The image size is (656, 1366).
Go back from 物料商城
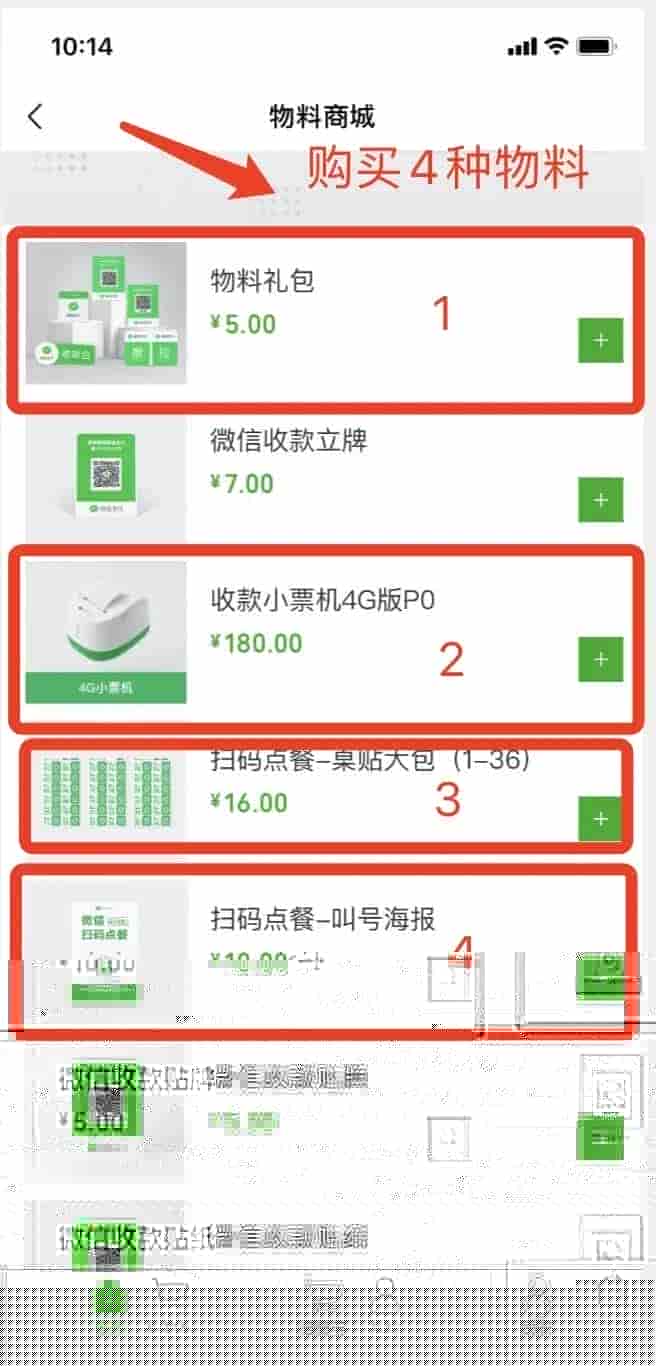pos(35,116)
